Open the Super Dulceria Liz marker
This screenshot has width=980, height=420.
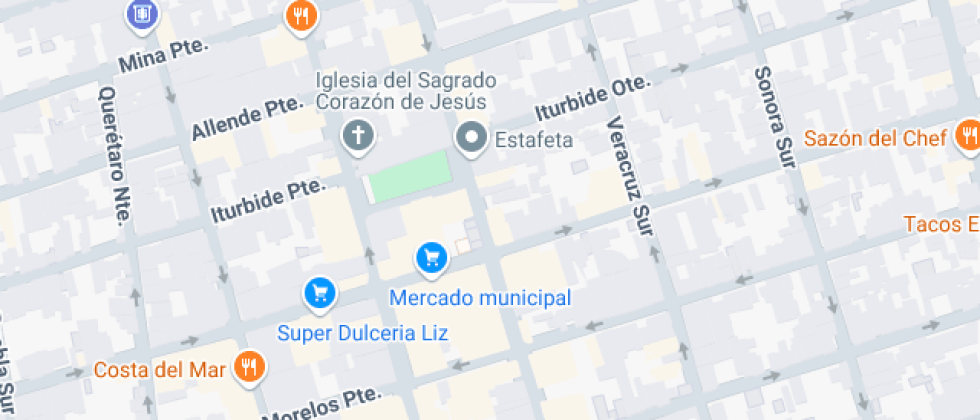click(x=319, y=292)
